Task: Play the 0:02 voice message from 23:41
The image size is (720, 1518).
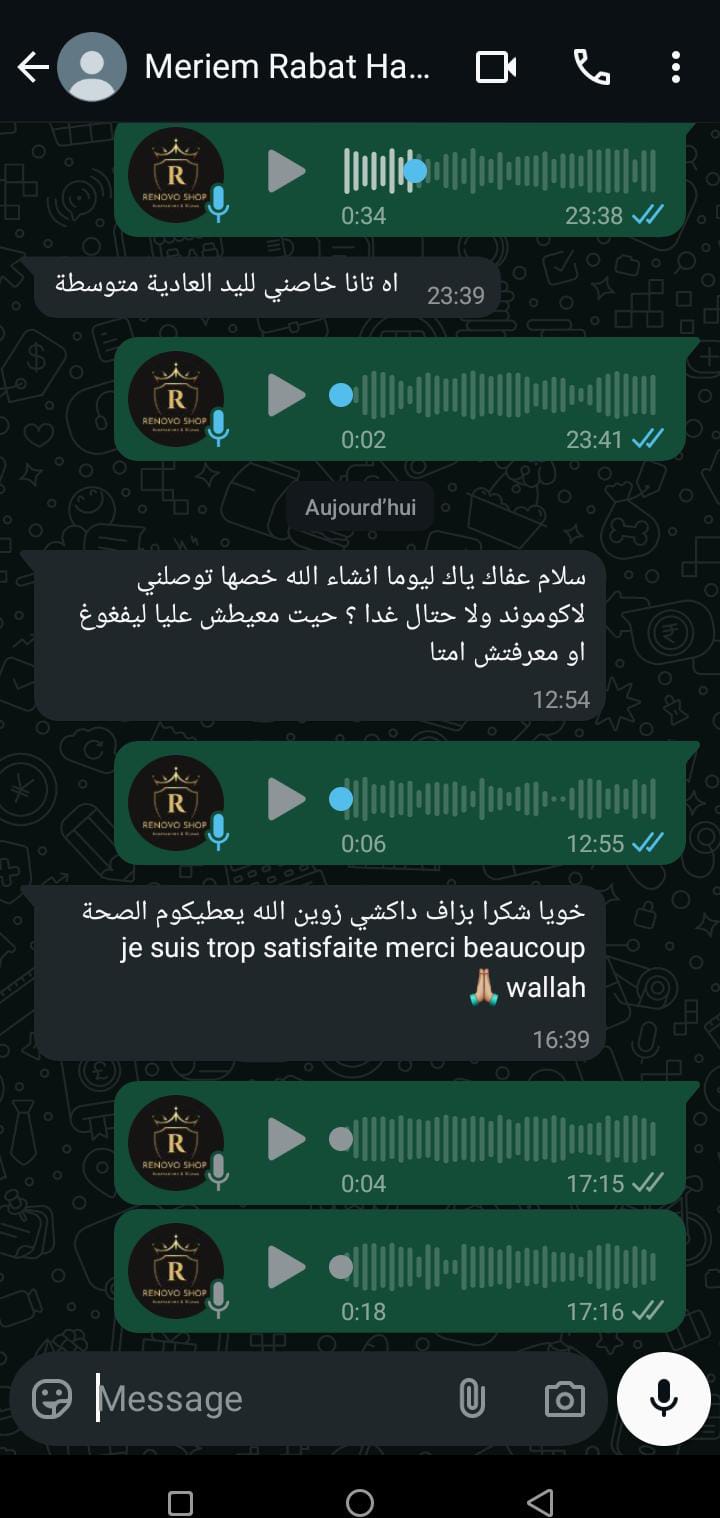Action: pos(287,396)
